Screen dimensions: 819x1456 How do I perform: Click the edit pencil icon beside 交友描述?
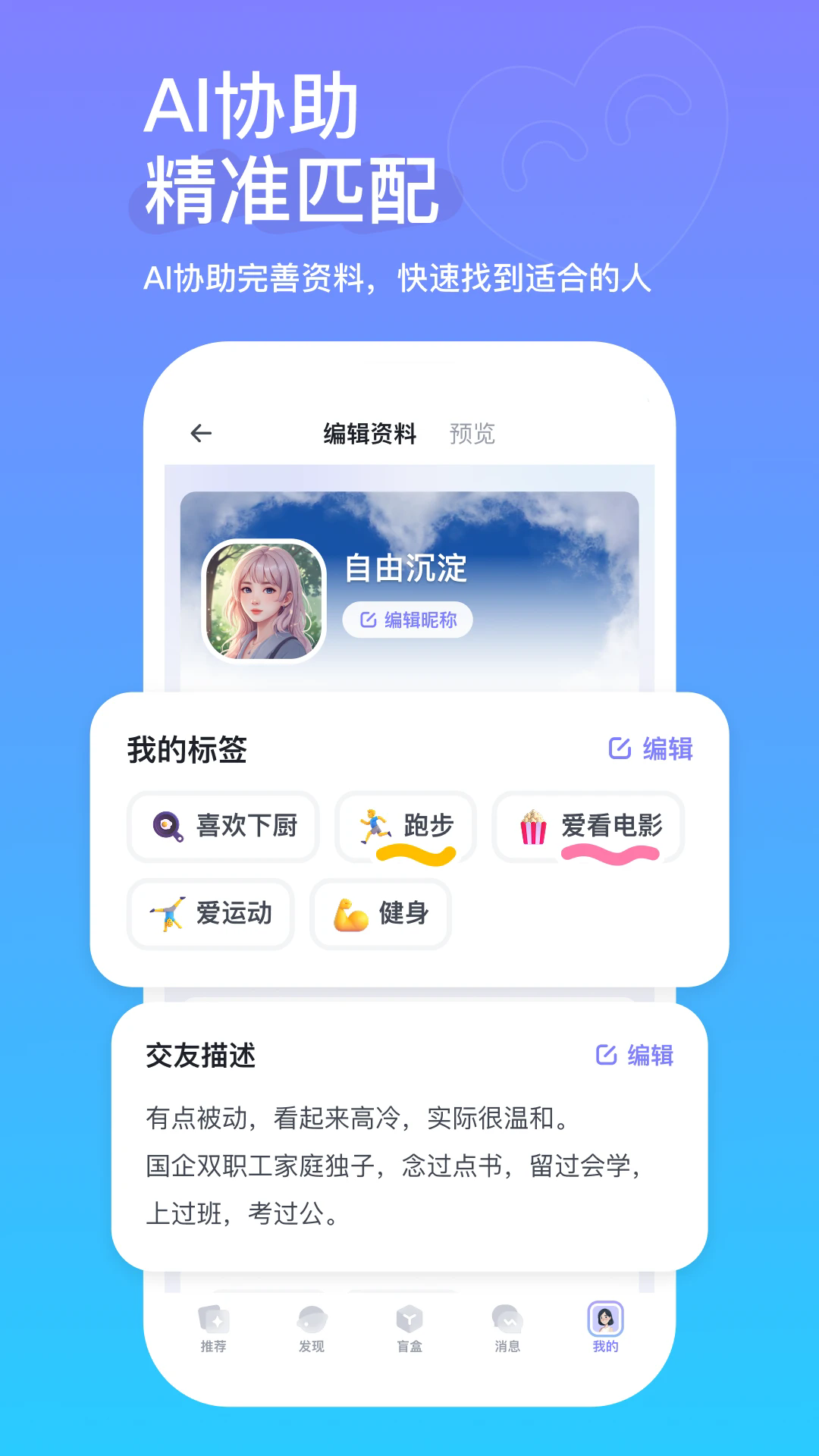604,1055
